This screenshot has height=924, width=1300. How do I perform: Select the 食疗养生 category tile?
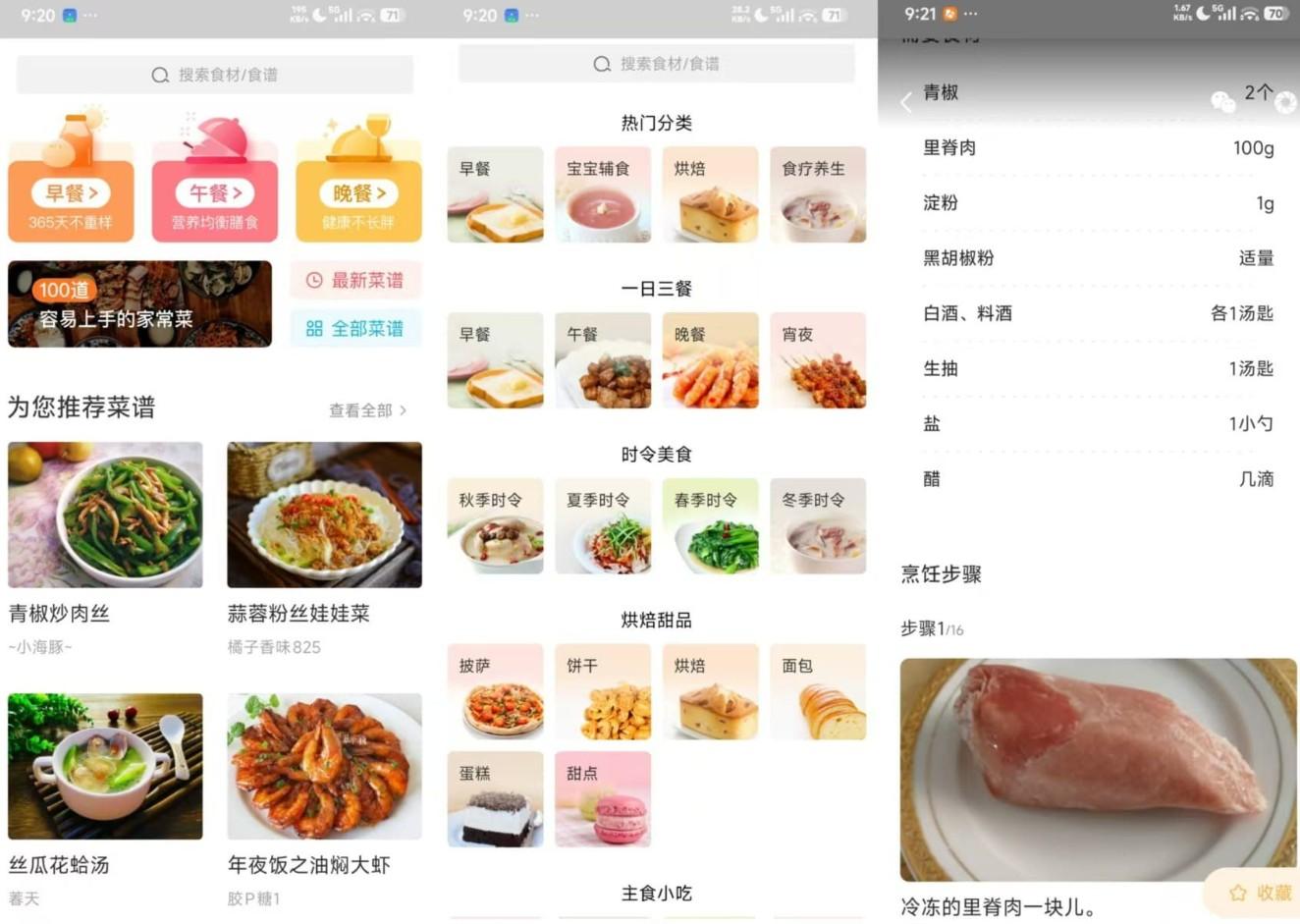coord(817,194)
